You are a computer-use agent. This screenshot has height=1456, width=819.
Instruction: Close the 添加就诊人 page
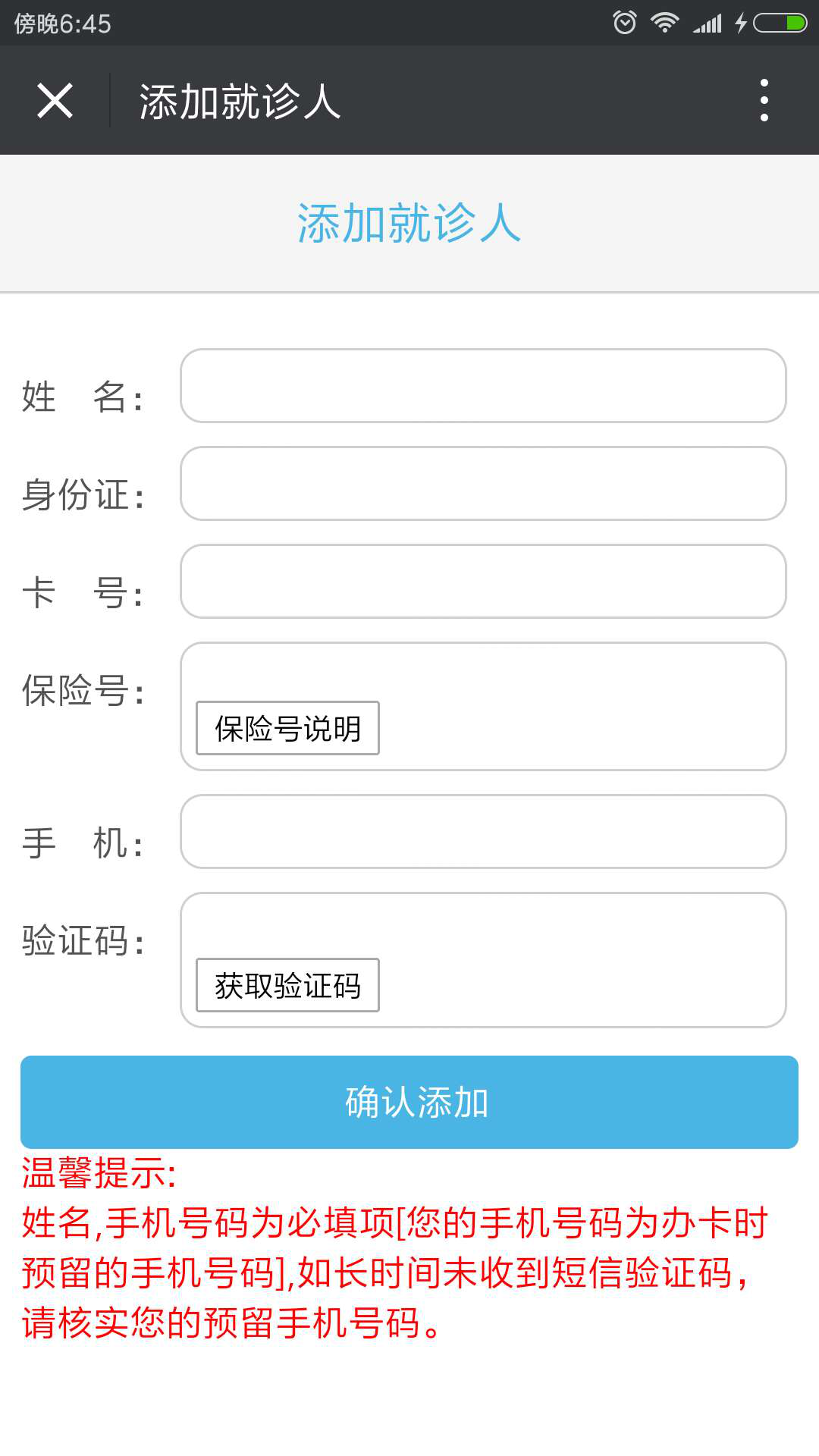point(55,101)
